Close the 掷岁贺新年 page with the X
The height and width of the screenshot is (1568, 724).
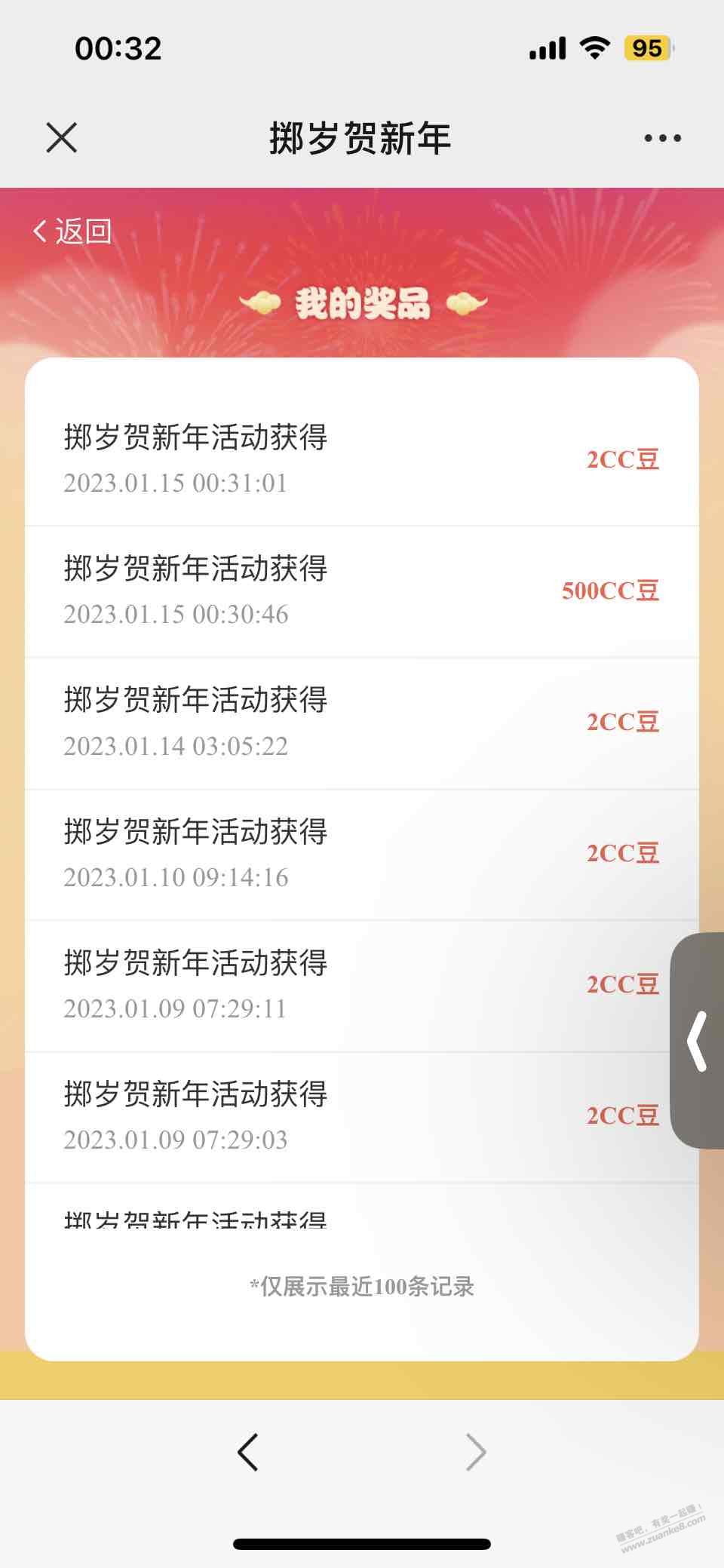tap(61, 137)
